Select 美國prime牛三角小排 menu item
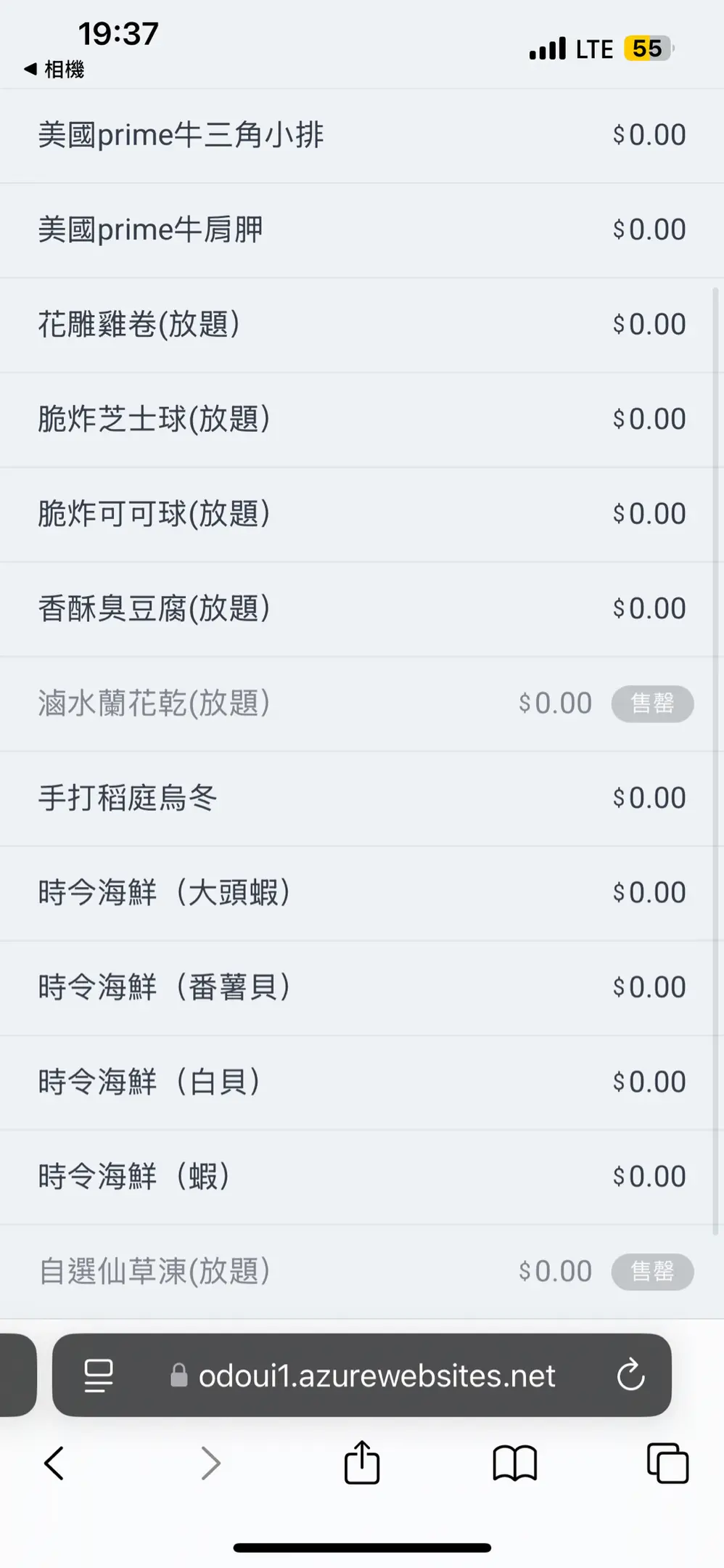The width and height of the screenshot is (724, 1568). coord(362,136)
